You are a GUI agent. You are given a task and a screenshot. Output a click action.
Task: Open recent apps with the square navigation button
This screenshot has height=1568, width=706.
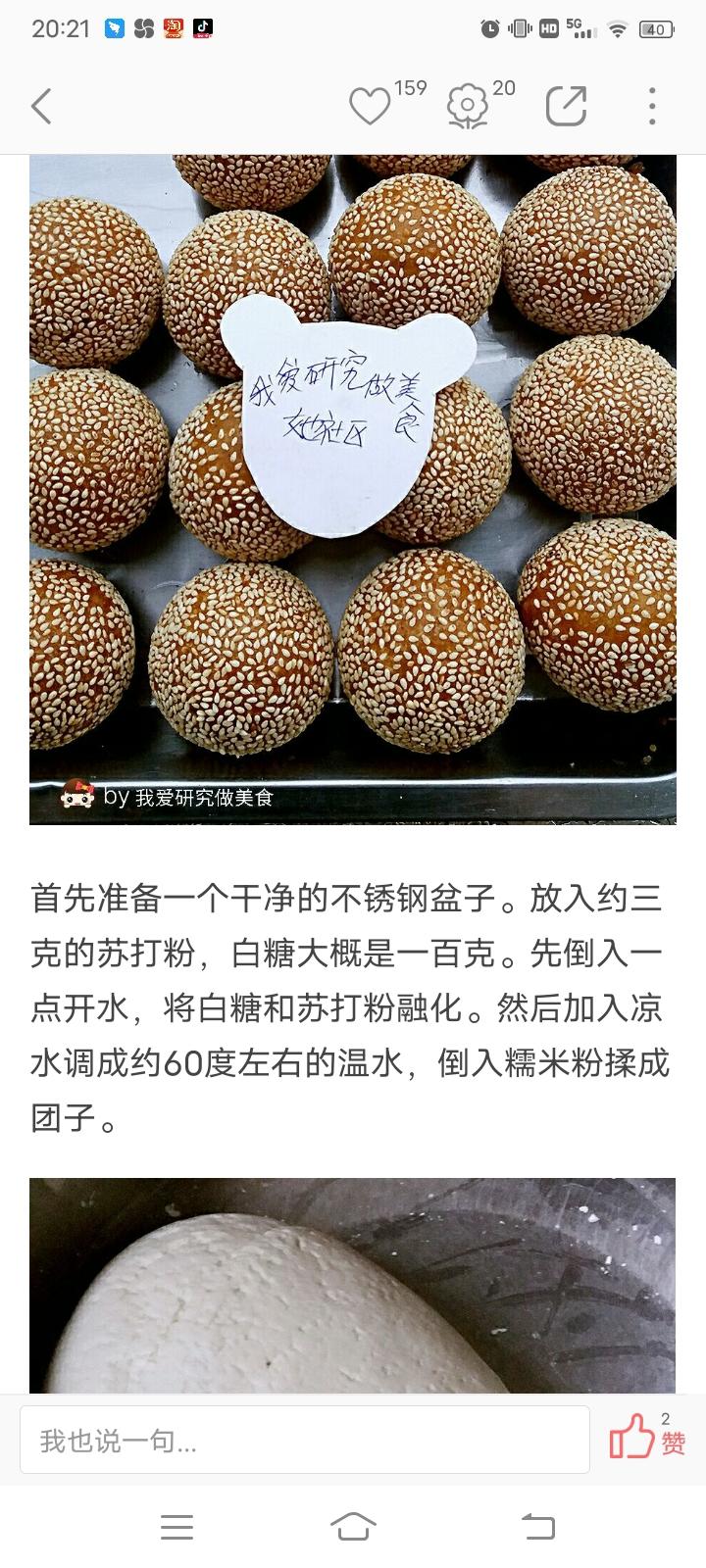(x=176, y=1525)
